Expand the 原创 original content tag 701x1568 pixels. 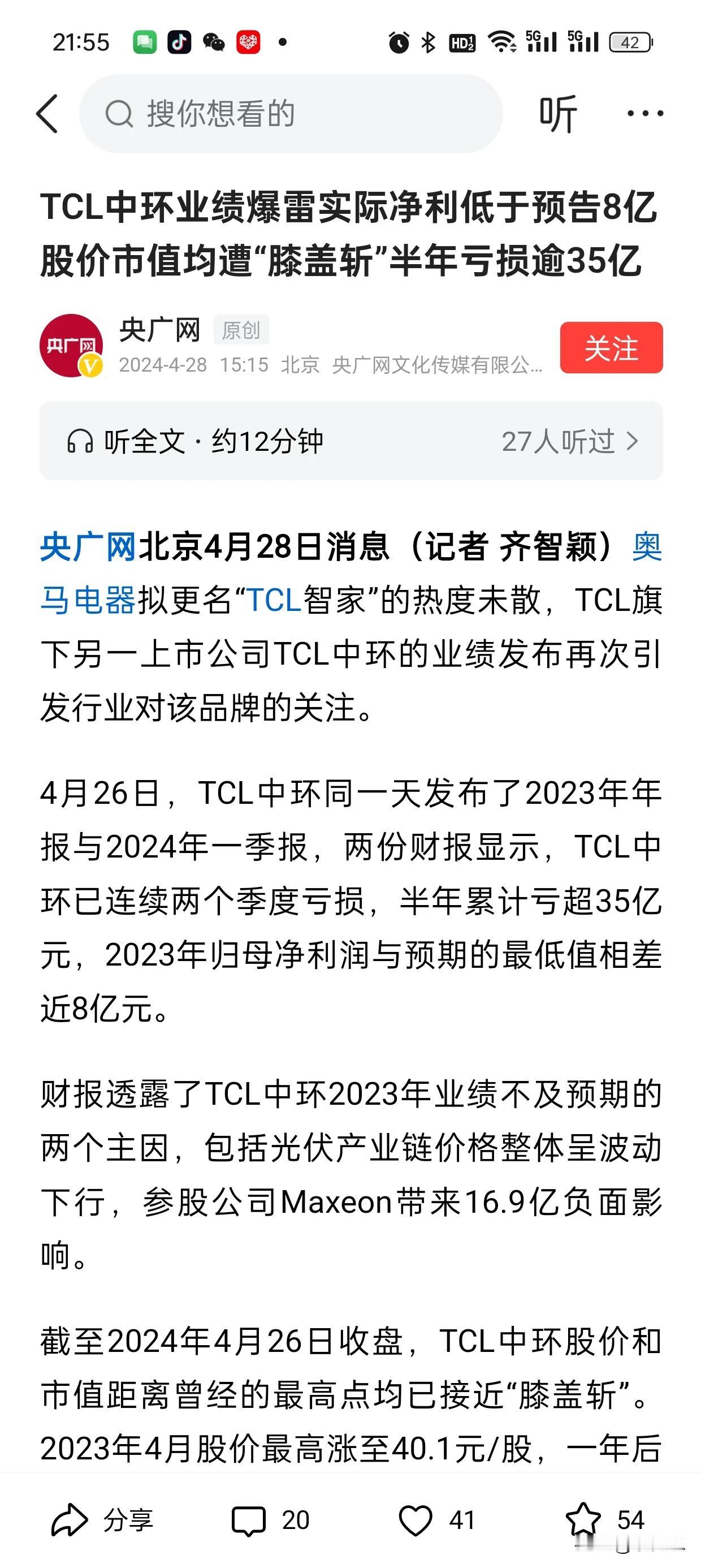241,329
